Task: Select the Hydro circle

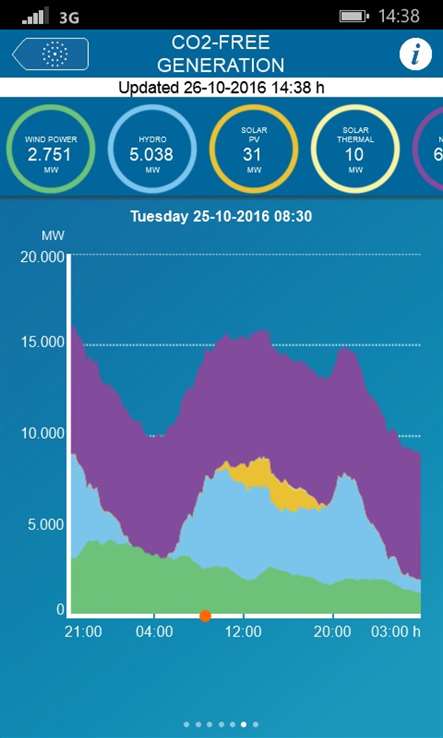Action: [x=152, y=149]
